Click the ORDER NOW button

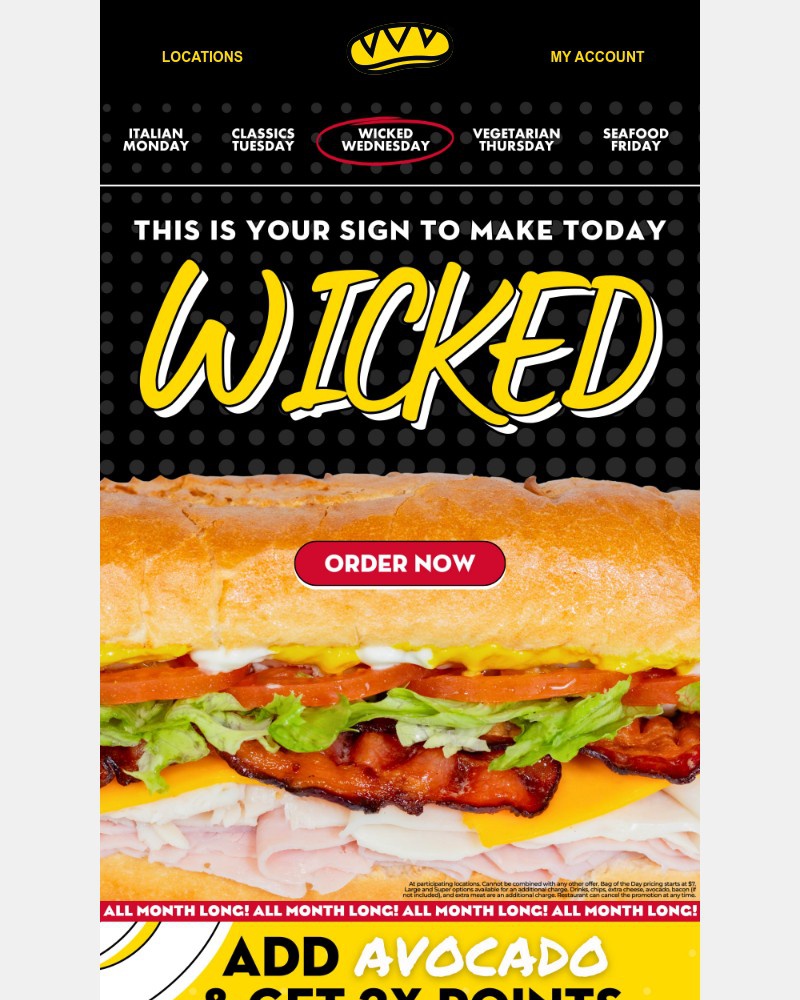point(400,563)
